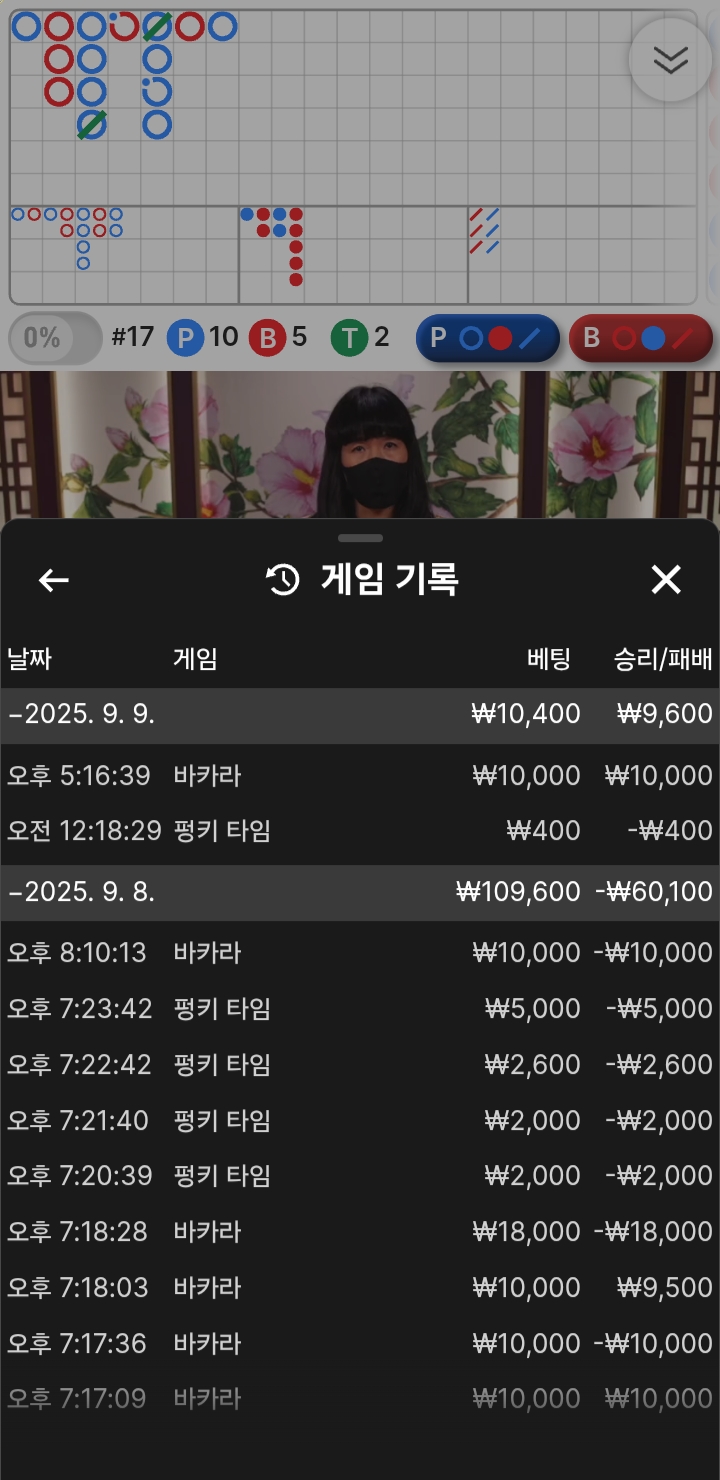Open the 오후 5:16:39 바카라 record
Viewport: 720px width, 1480px height.
(x=360, y=776)
